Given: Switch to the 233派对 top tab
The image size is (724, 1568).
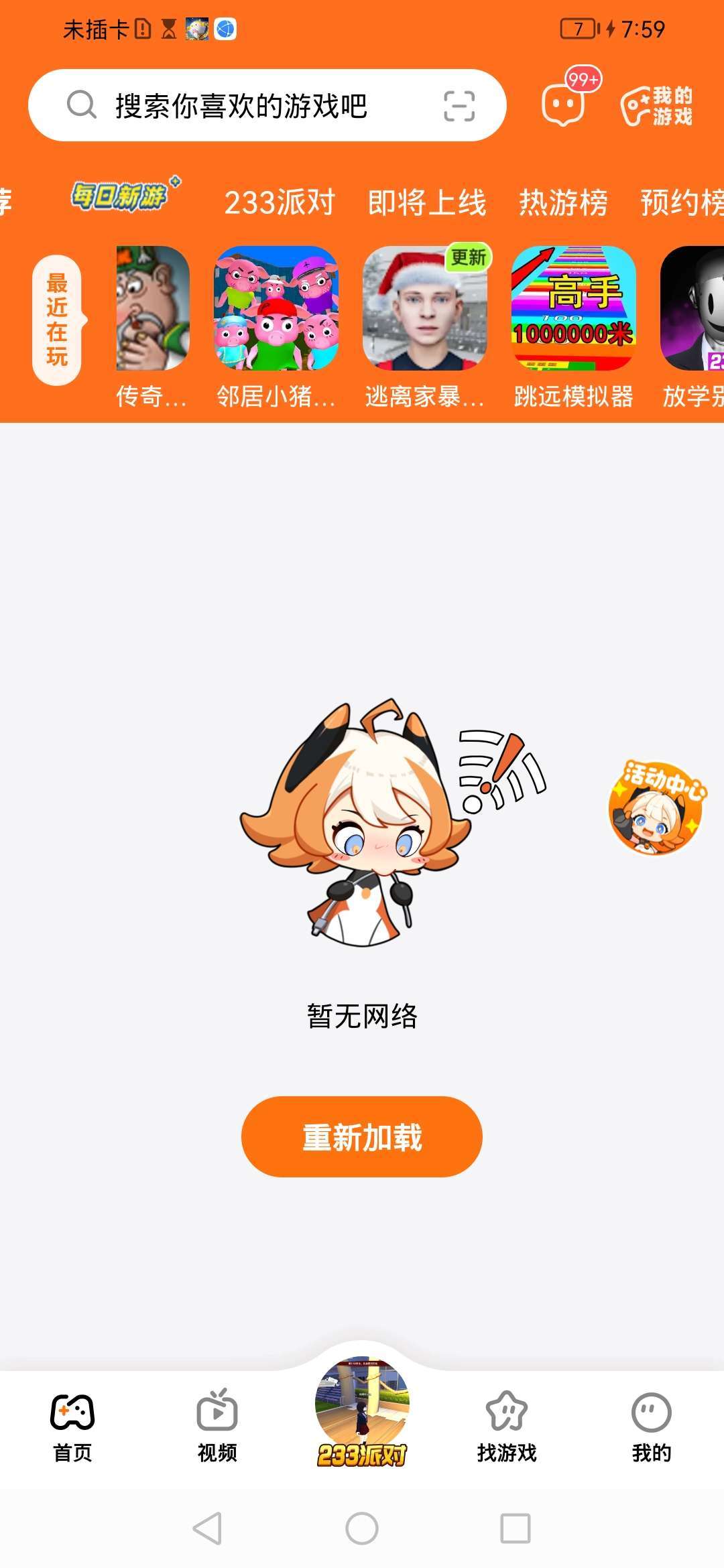Looking at the screenshot, I should click(280, 202).
